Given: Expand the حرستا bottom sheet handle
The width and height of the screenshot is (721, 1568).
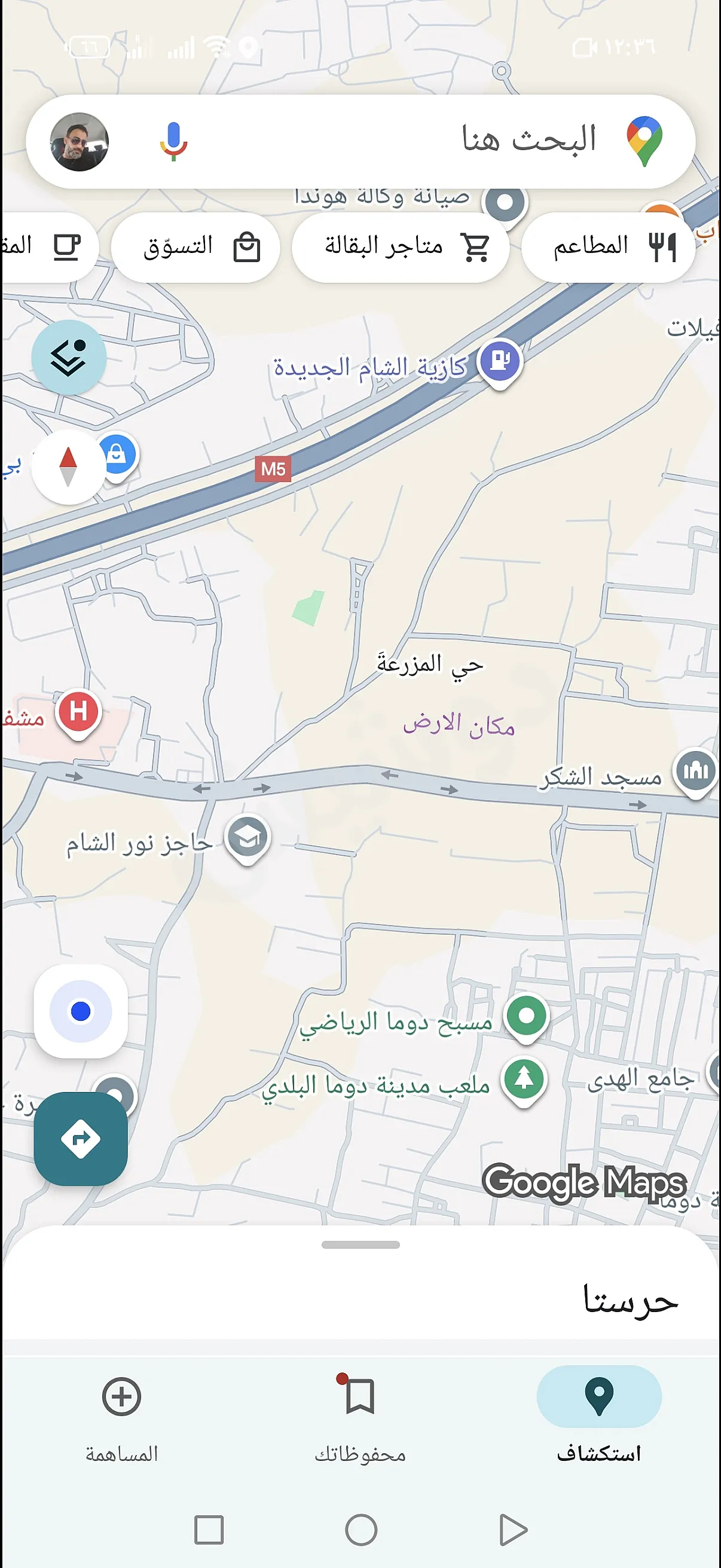Looking at the screenshot, I should coord(361,1245).
